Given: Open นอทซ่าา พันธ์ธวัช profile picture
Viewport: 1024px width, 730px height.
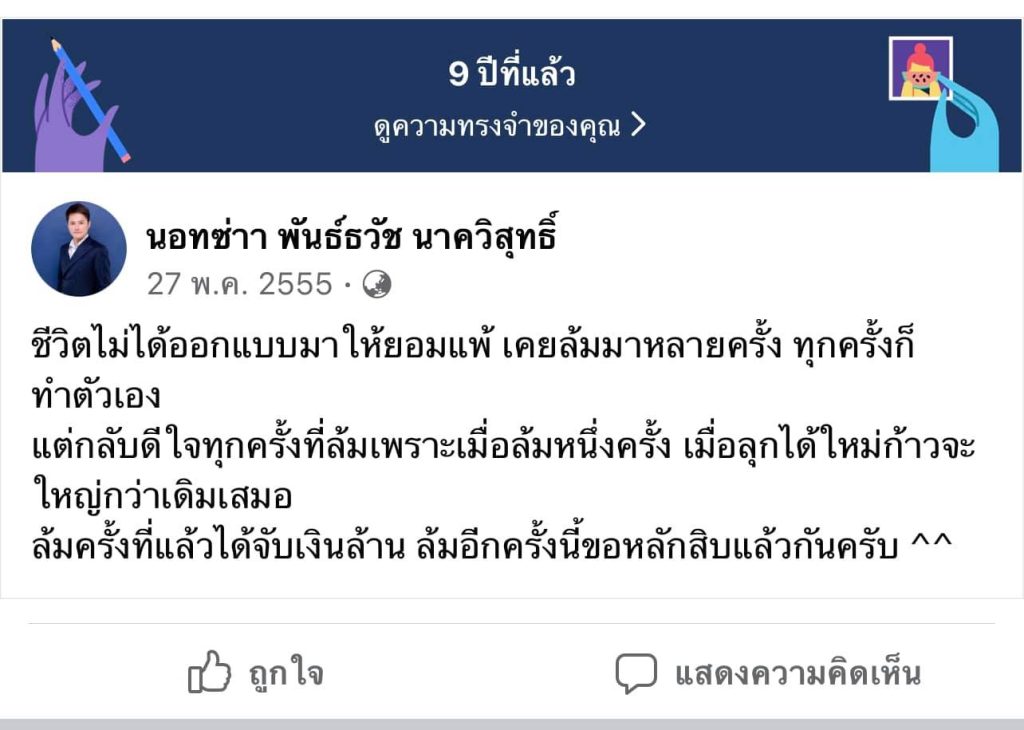Looking at the screenshot, I should [x=79, y=249].
